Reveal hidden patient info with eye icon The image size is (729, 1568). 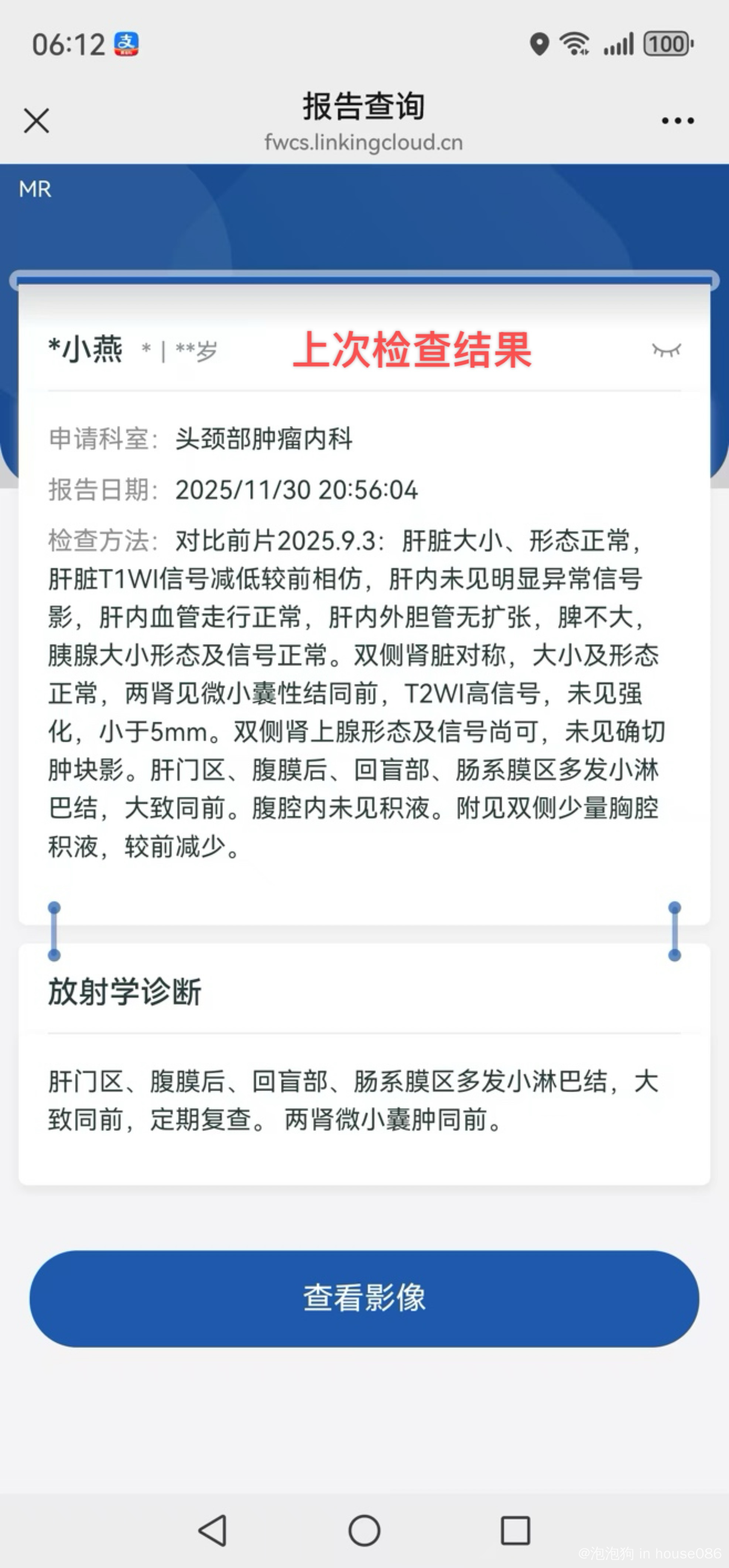click(666, 350)
